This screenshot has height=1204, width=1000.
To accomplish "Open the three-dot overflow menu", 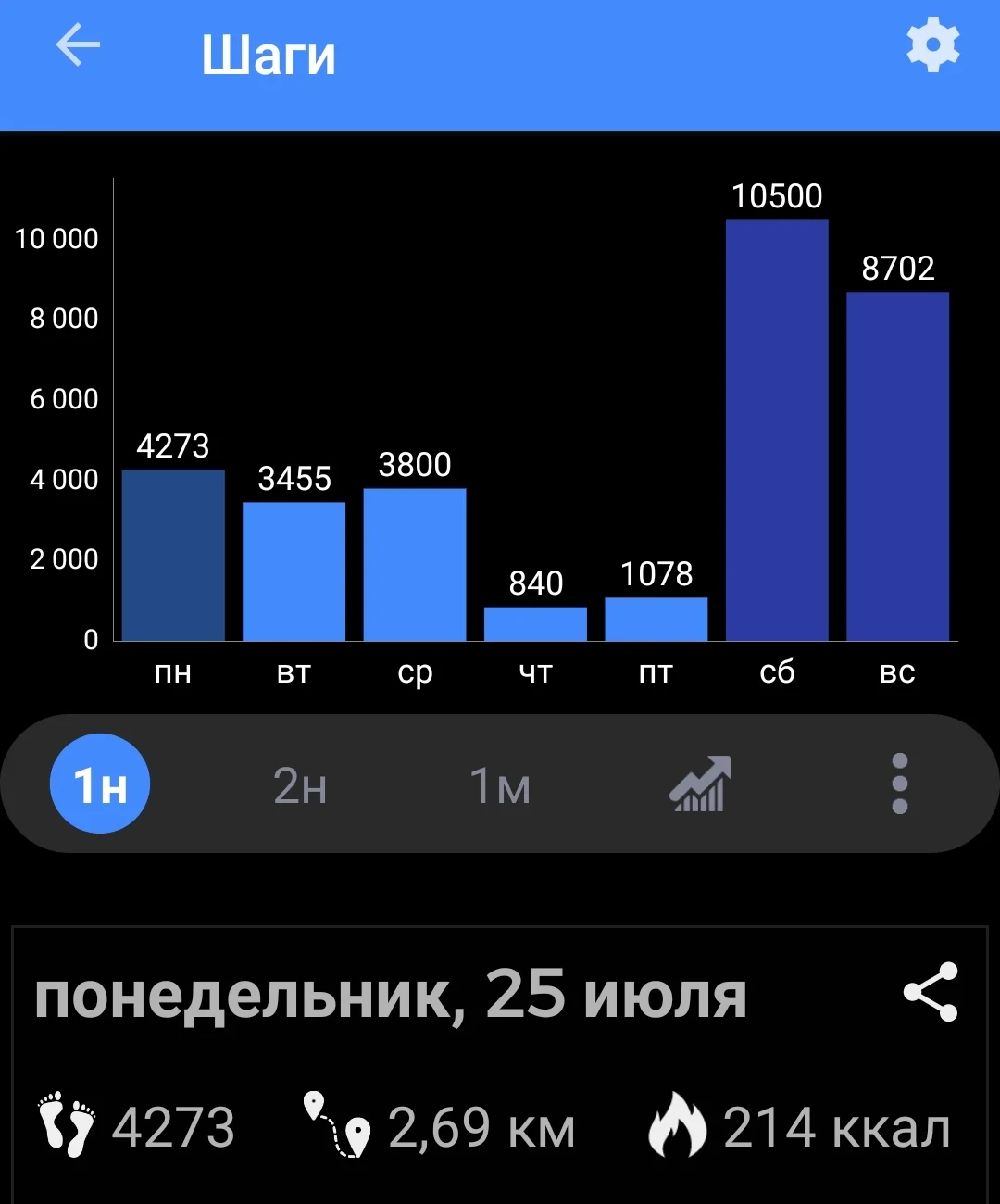I will coord(899,784).
